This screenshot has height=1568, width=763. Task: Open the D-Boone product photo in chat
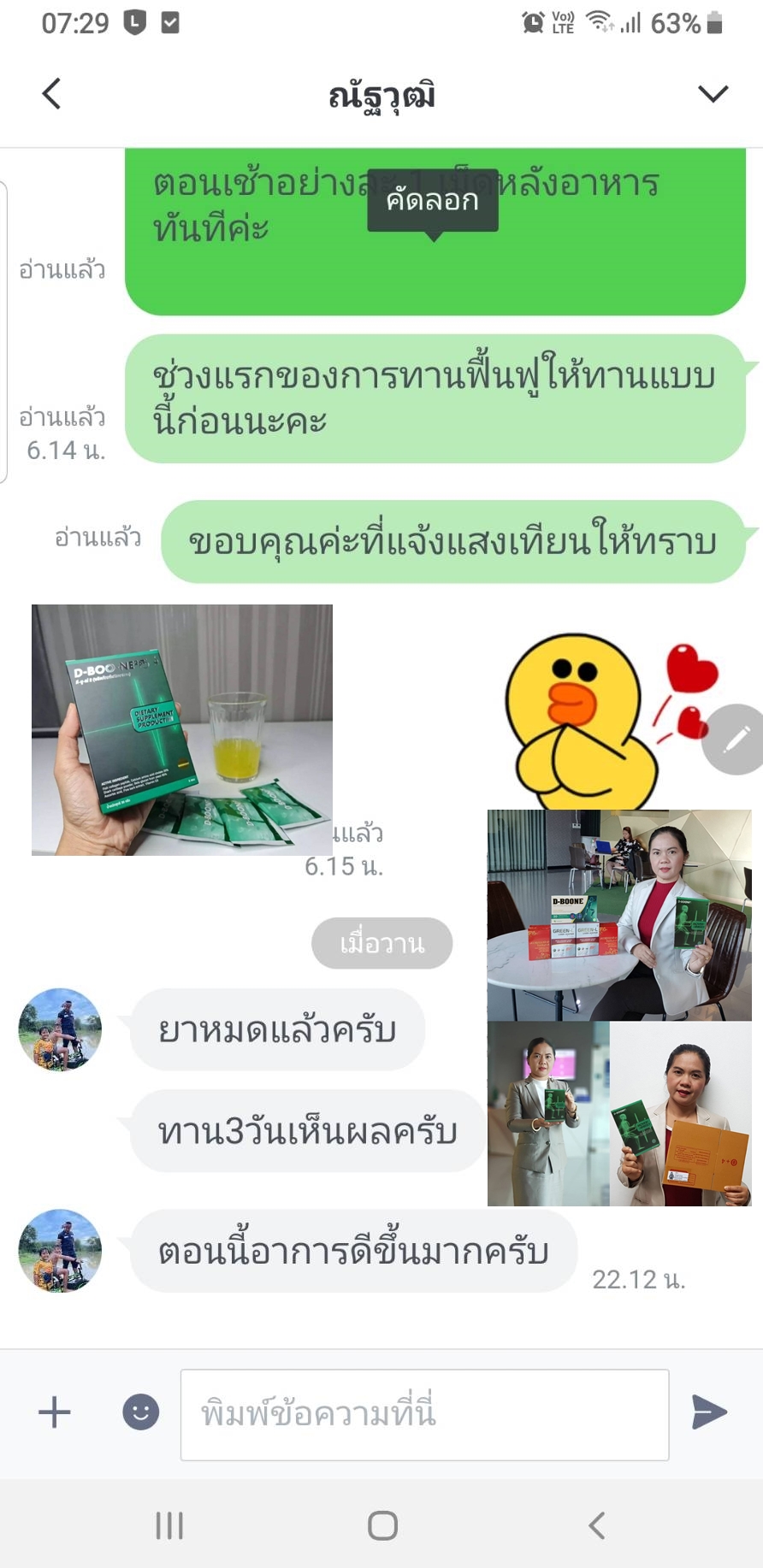[181, 729]
